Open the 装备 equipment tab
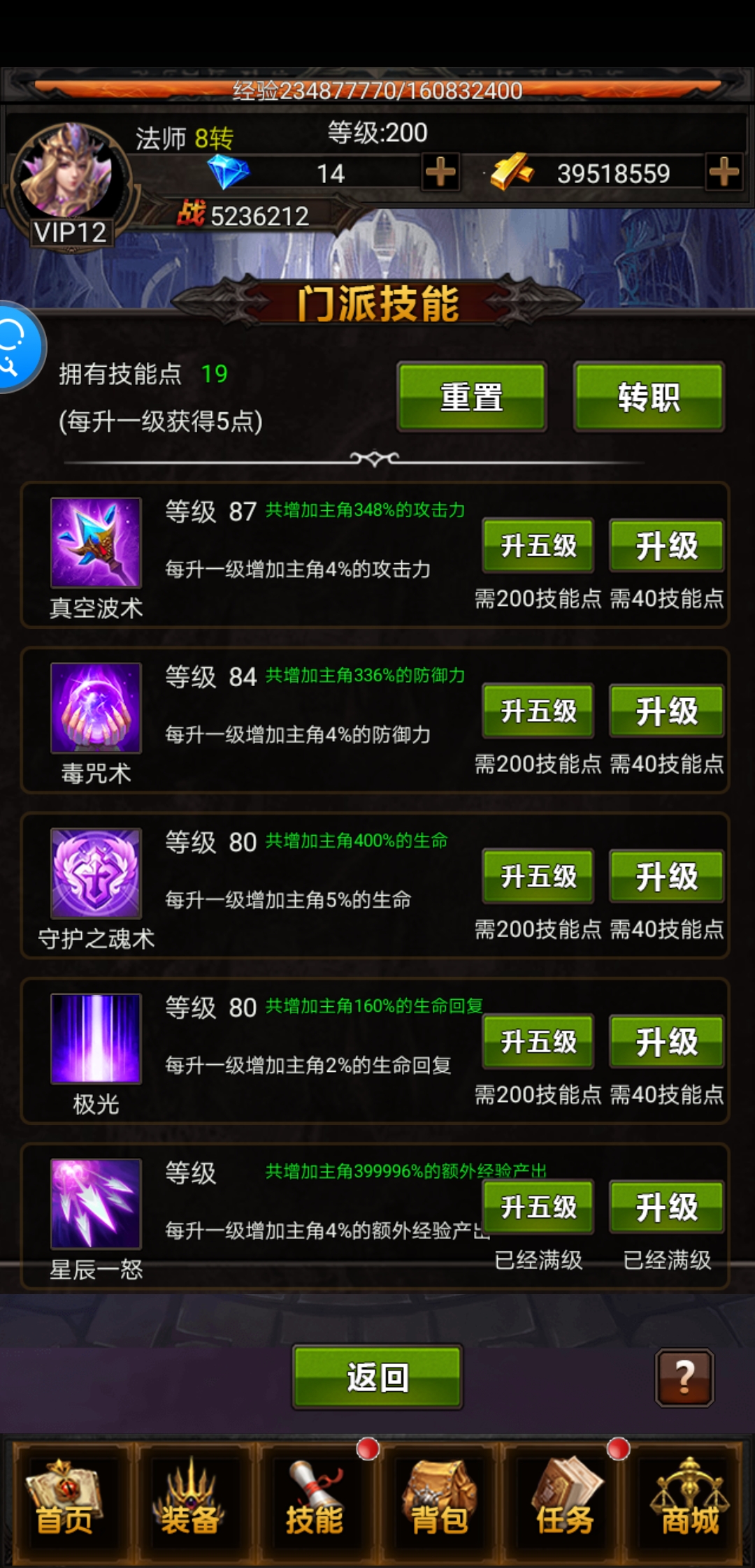 189,1502
